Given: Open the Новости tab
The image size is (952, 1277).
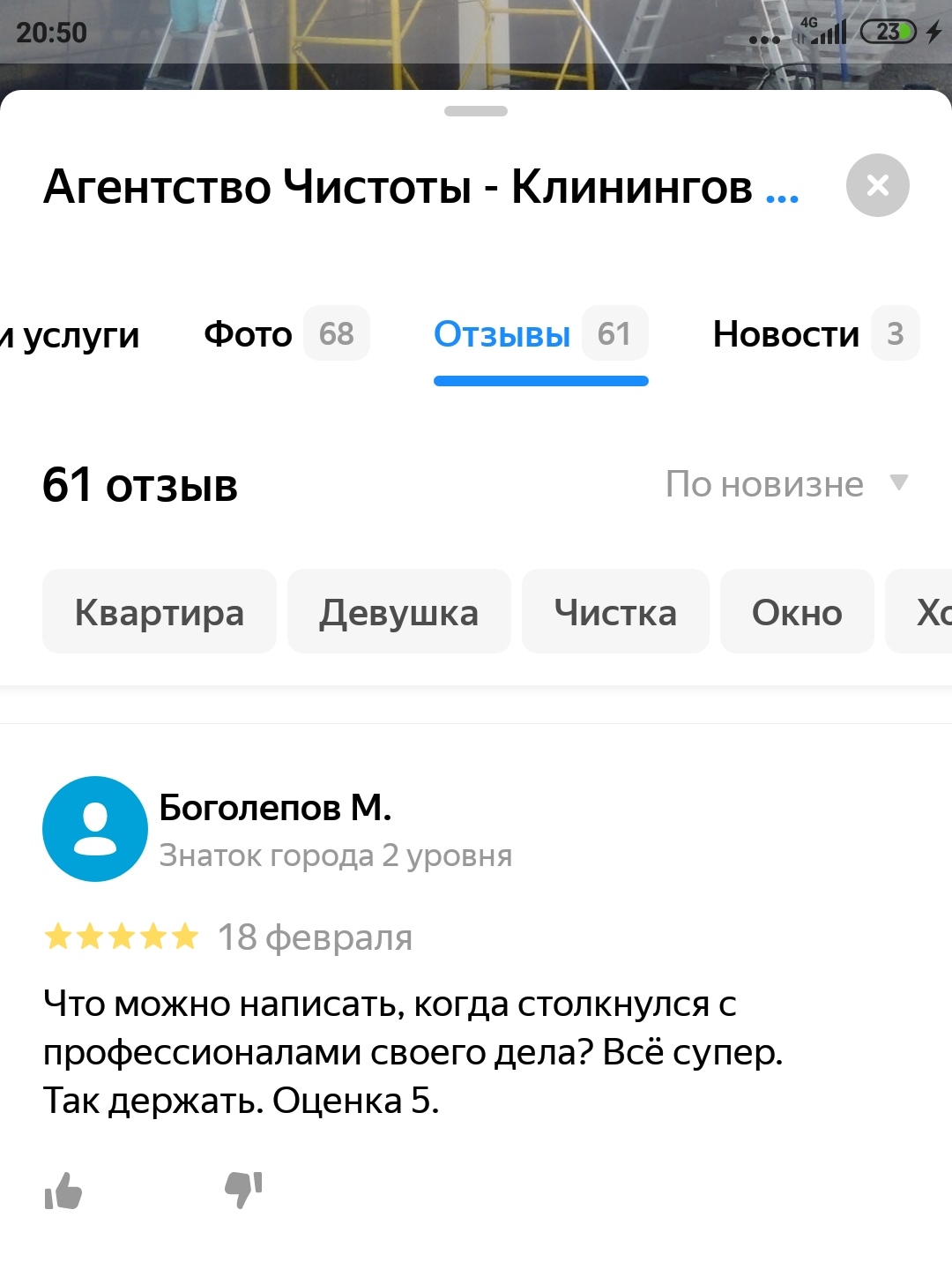Looking at the screenshot, I should point(814,334).
